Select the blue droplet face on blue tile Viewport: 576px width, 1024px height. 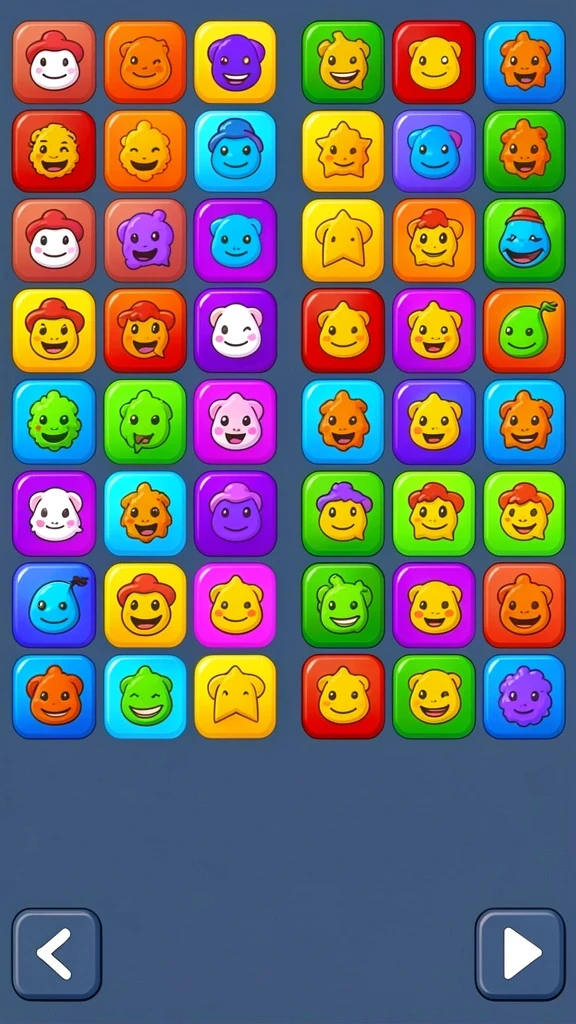pyautogui.click(x=54, y=605)
